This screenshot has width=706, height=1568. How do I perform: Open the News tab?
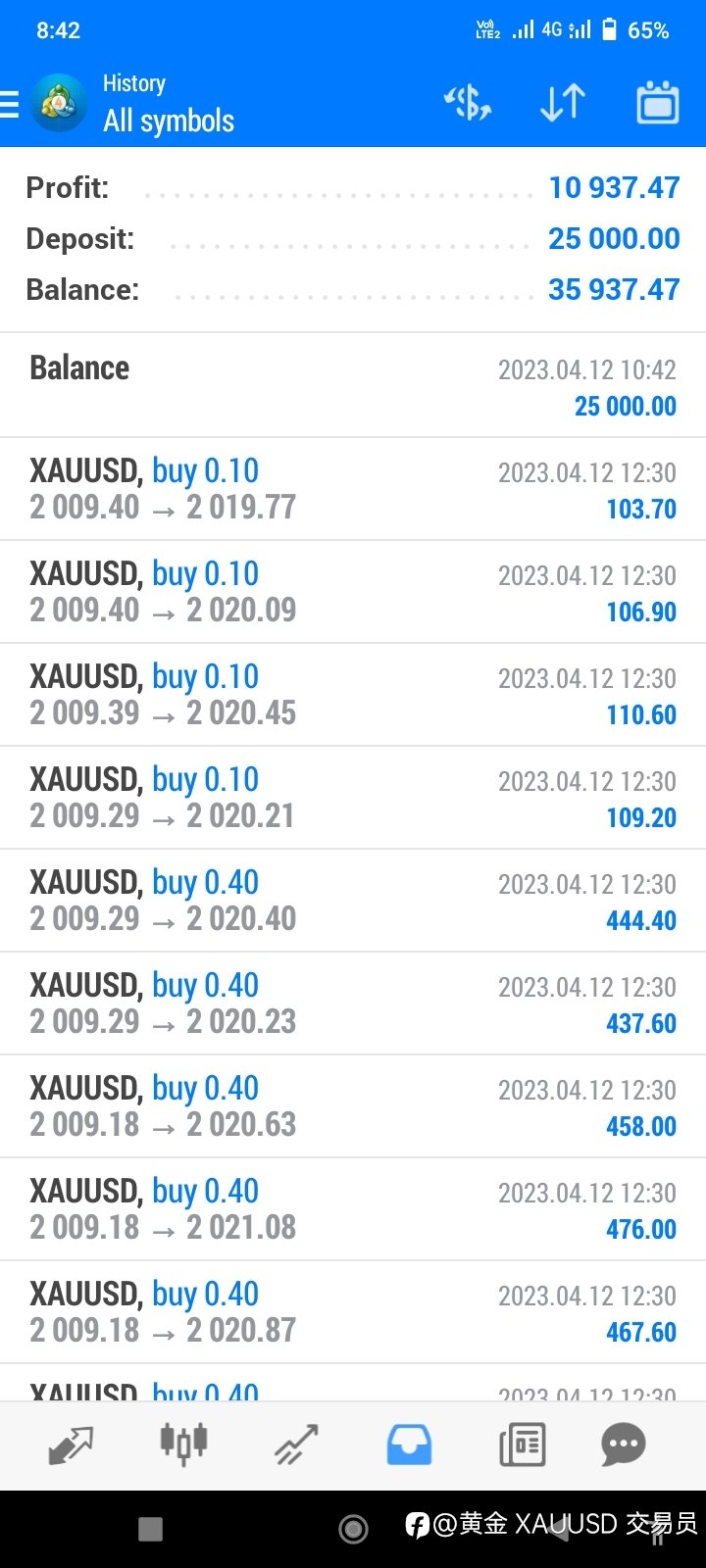522,1445
